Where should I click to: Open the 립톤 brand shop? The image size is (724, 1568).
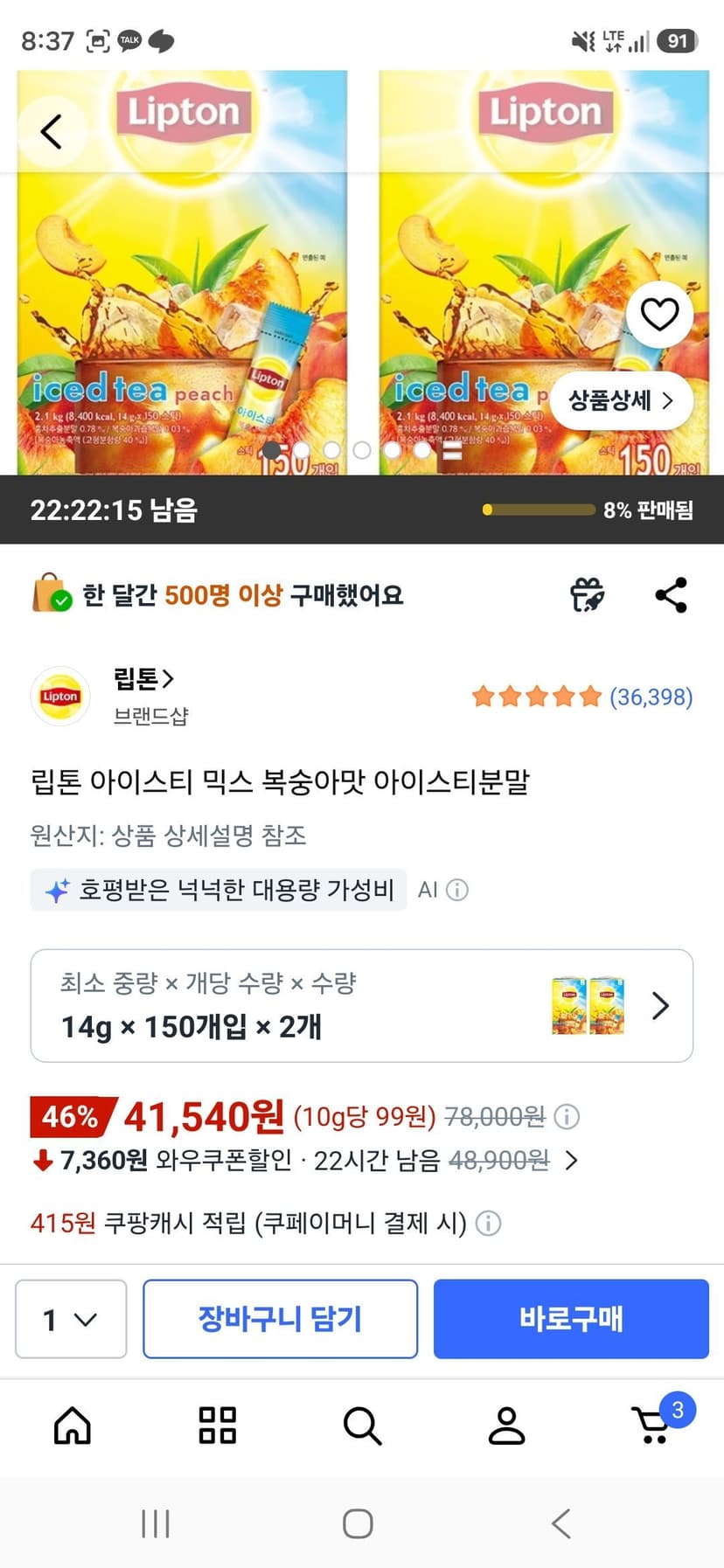(x=143, y=678)
